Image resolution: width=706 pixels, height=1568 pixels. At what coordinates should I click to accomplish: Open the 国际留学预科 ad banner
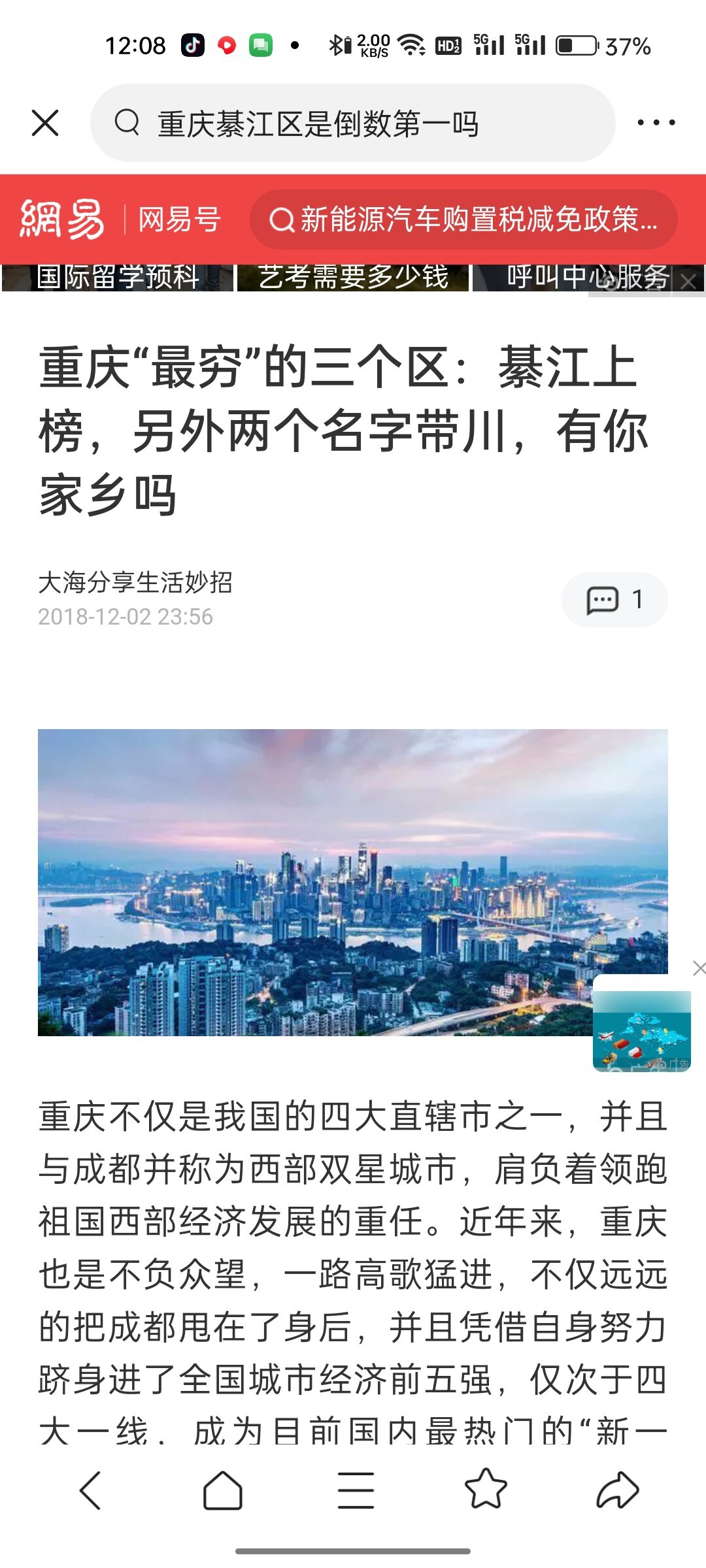click(x=118, y=278)
